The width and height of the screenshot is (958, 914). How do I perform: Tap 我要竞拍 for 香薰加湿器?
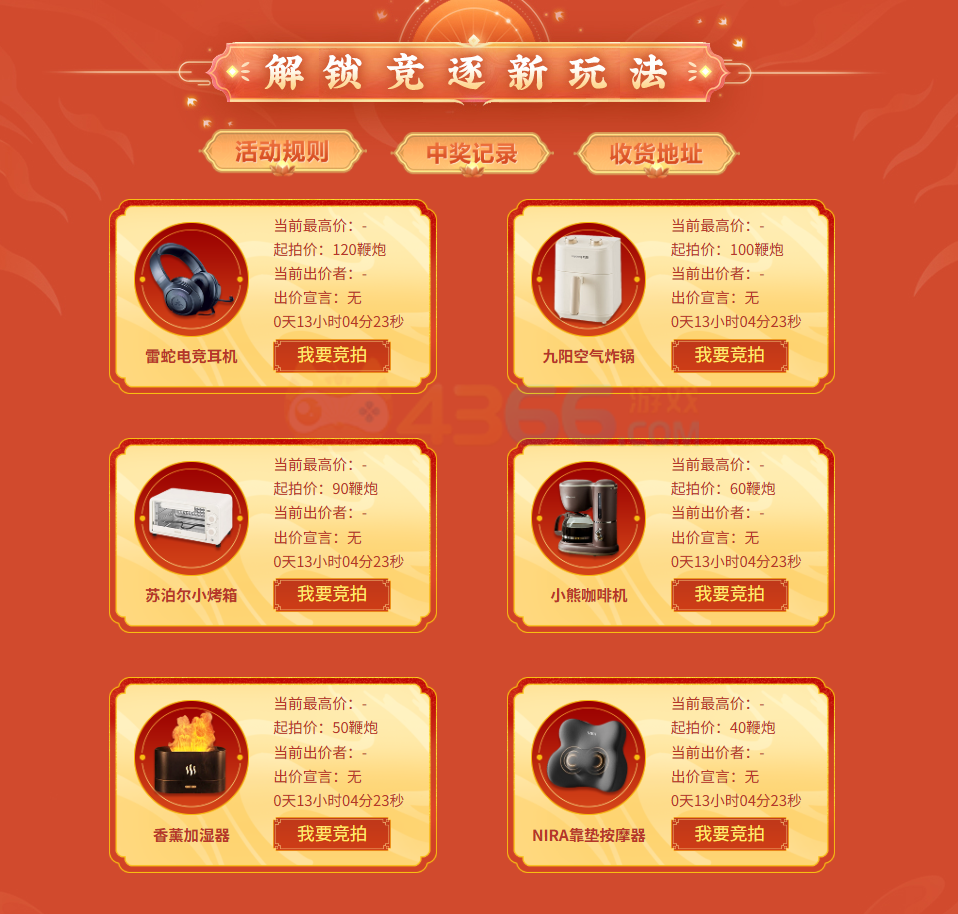332,834
